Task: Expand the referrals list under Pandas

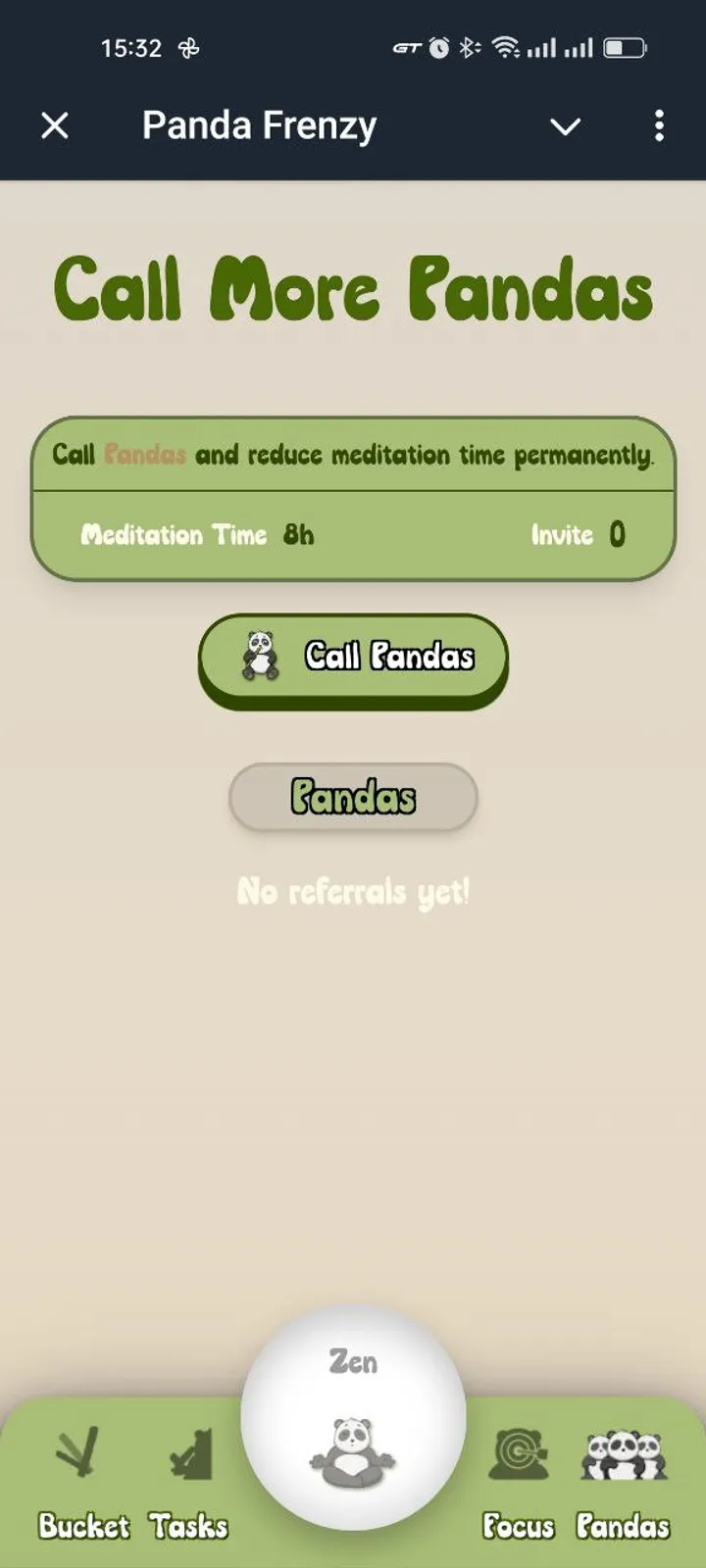Action: (x=353, y=797)
